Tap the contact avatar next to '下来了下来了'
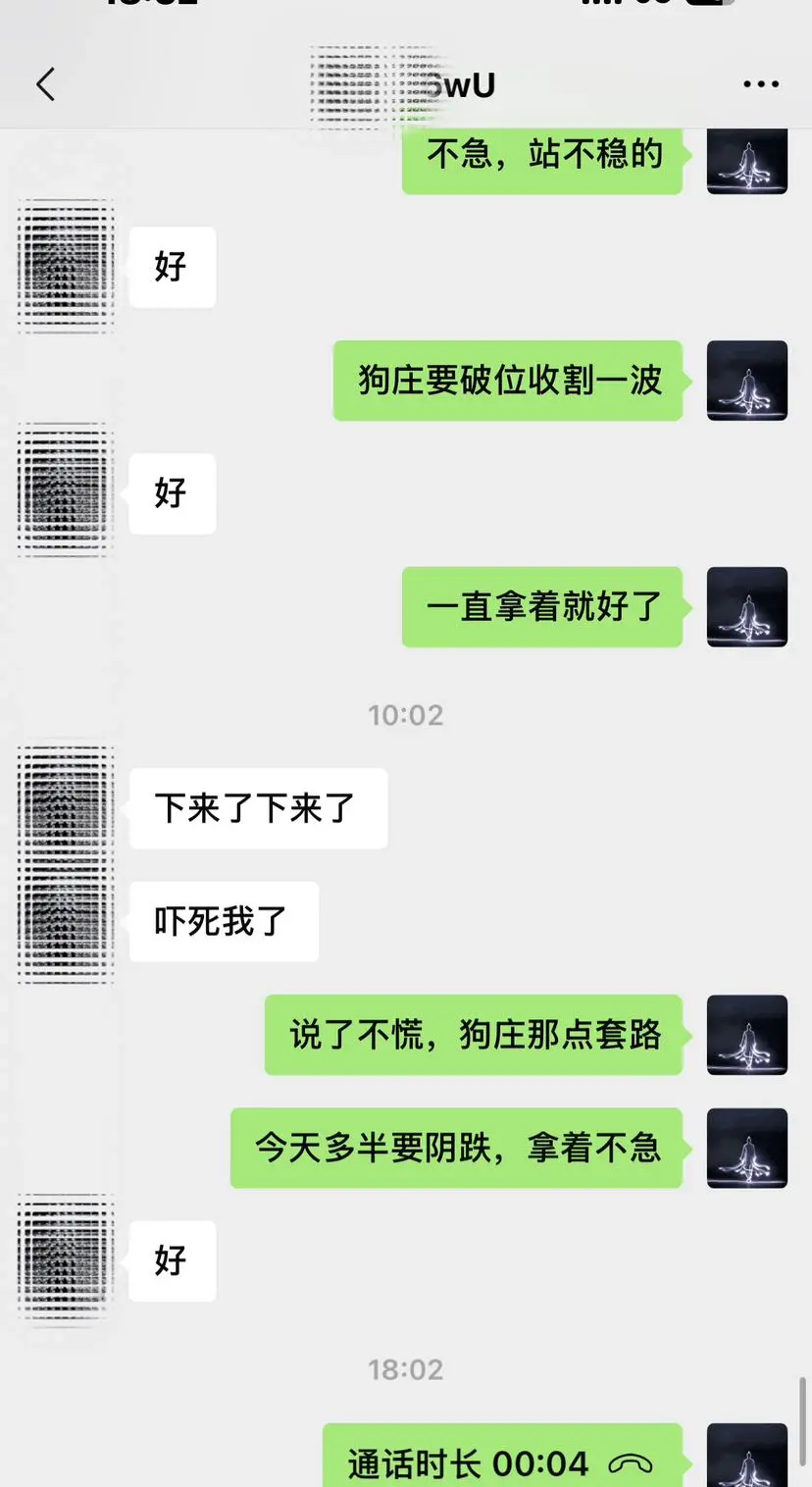Viewport: 812px width, 1487px height. point(64,808)
